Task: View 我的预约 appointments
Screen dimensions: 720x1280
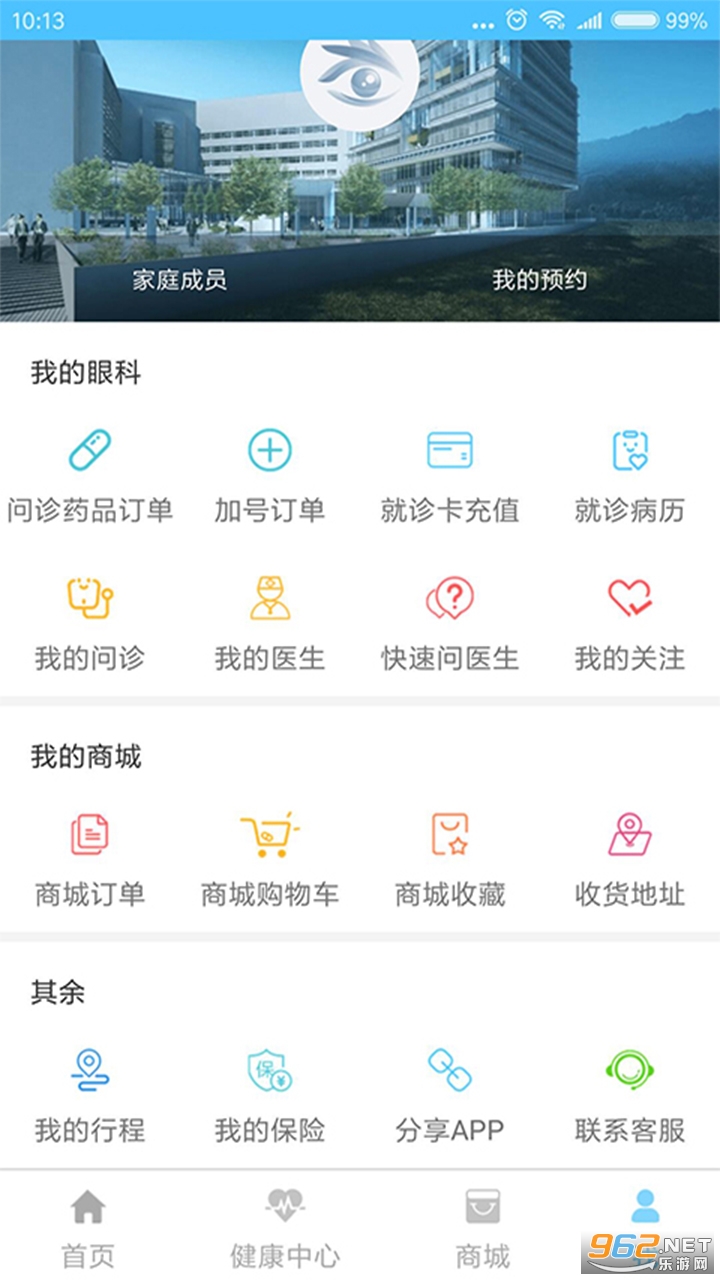Action: point(539,280)
